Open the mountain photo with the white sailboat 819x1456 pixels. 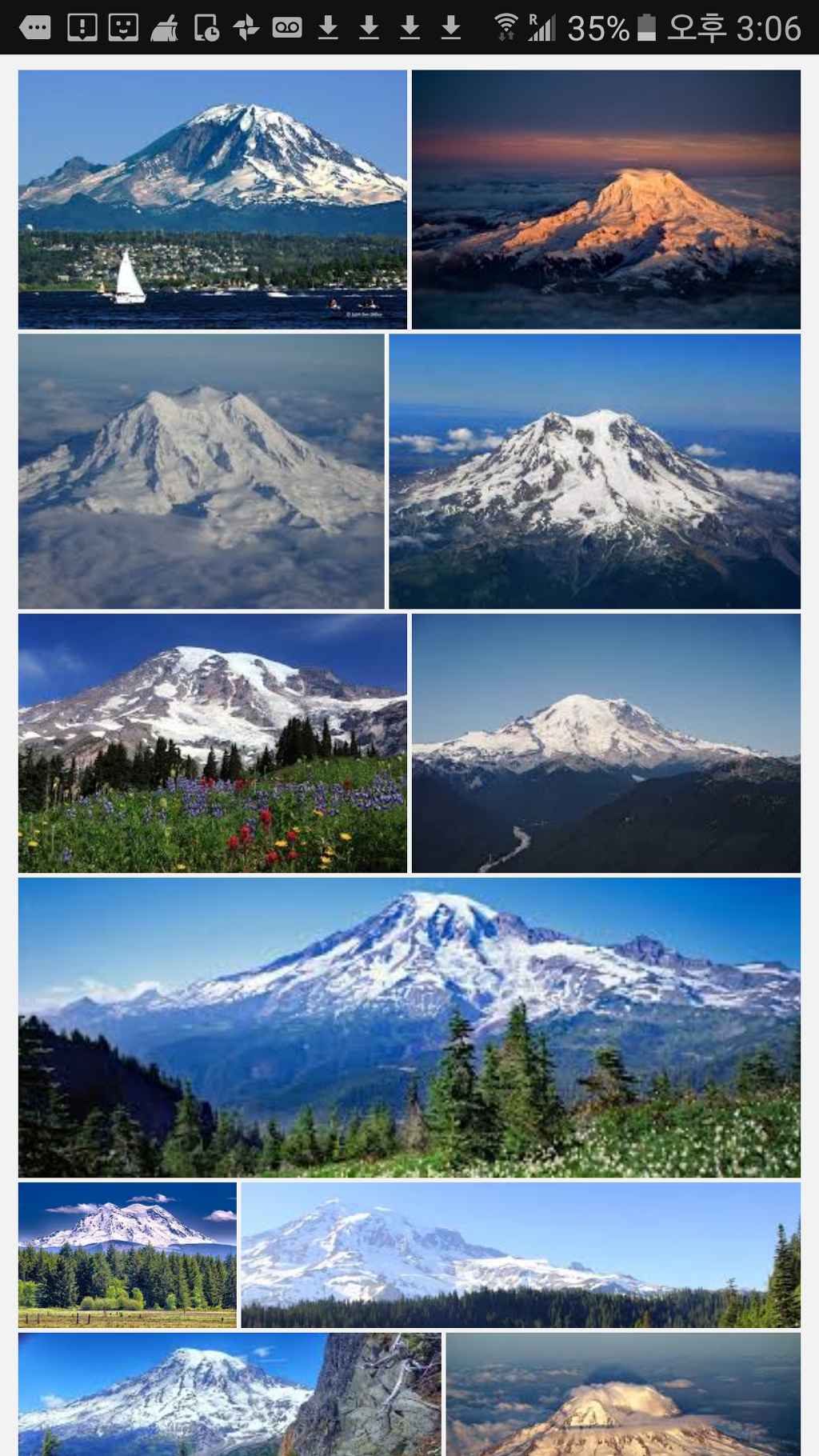point(212,199)
